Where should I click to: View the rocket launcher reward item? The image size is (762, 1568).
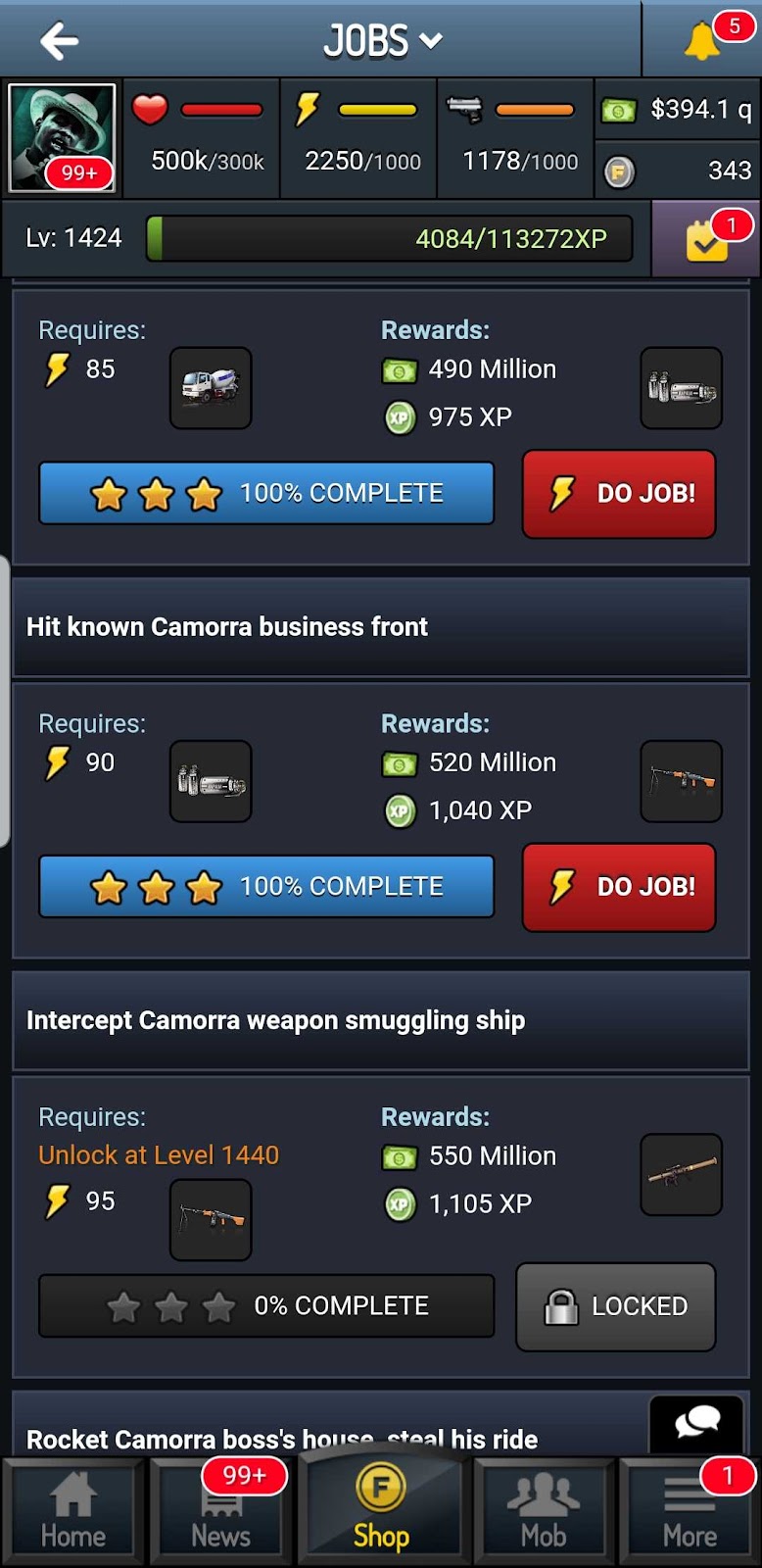pos(682,1175)
